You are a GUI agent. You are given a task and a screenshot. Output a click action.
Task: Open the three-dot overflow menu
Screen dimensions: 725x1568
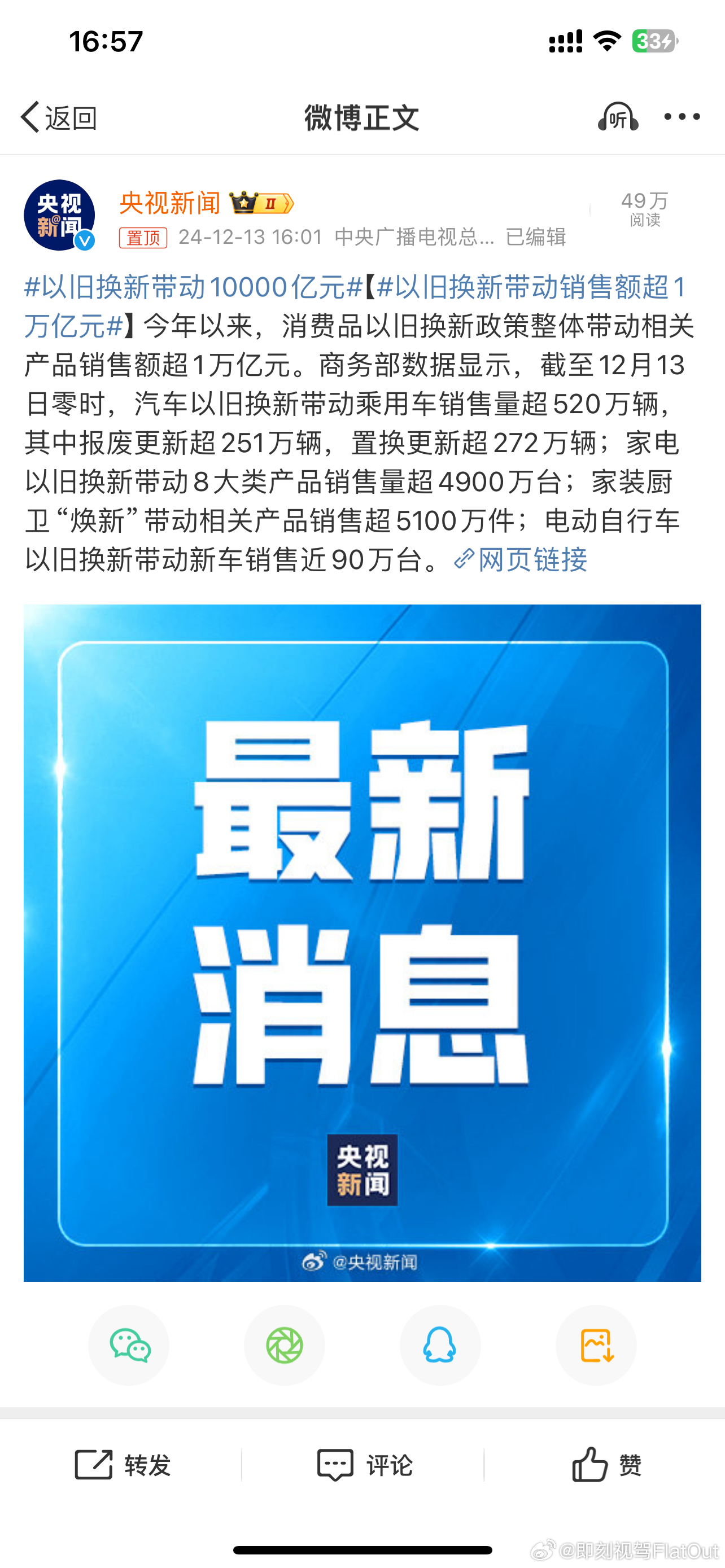tap(682, 116)
